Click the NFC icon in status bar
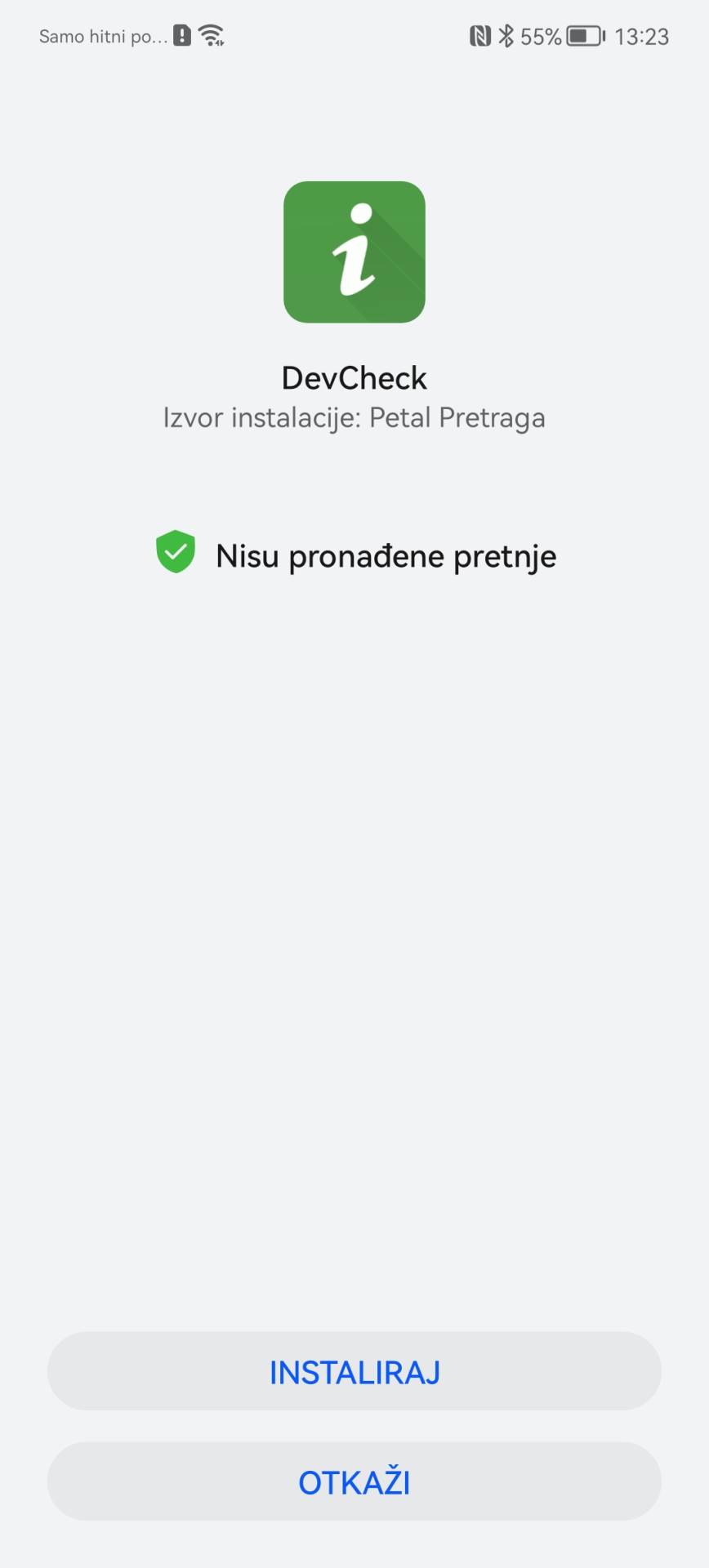Viewport: 709px width, 1568px height. (480, 35)
